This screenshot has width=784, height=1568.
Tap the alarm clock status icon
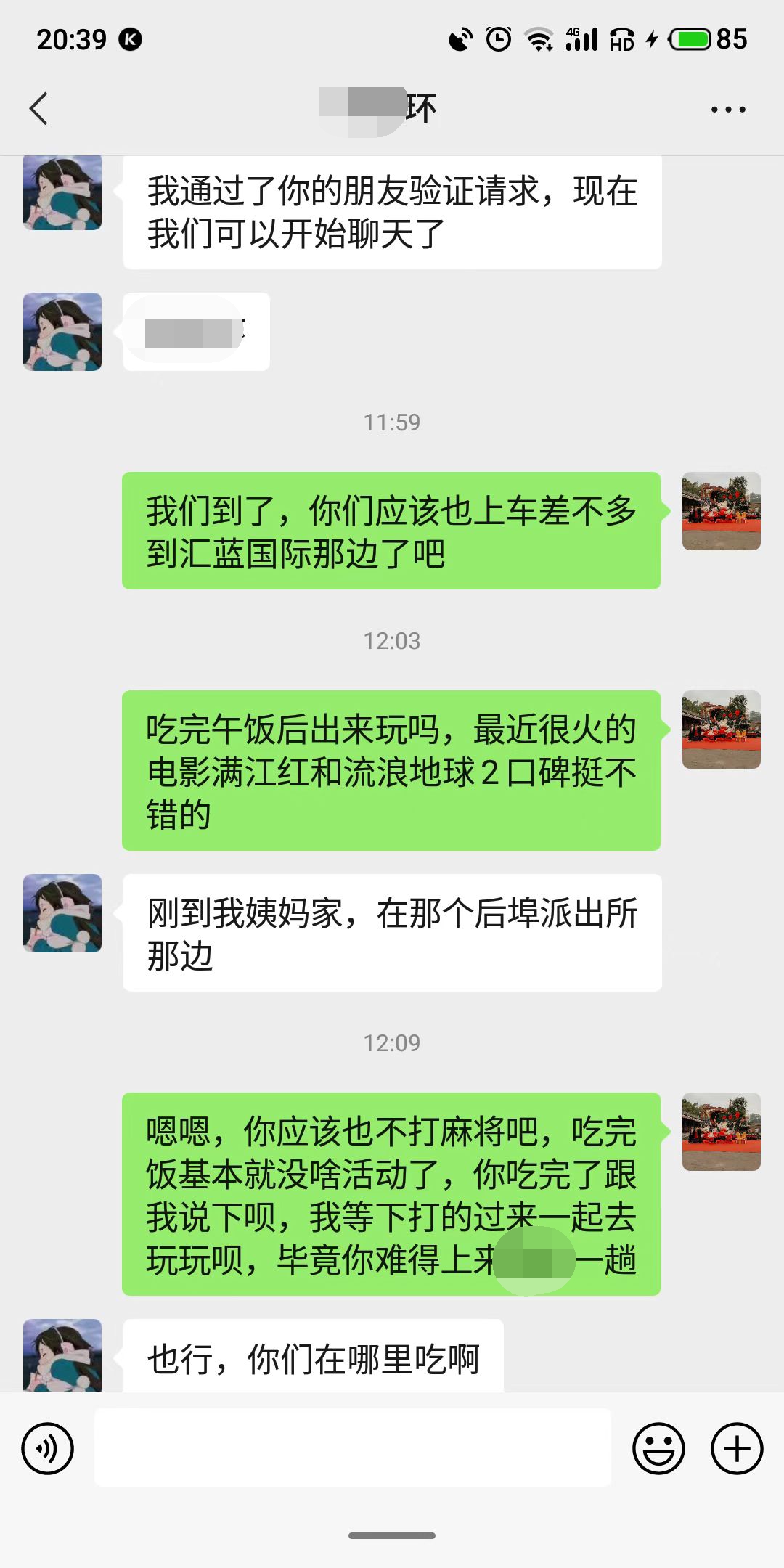pyautogui.click(x=497, y=40)
